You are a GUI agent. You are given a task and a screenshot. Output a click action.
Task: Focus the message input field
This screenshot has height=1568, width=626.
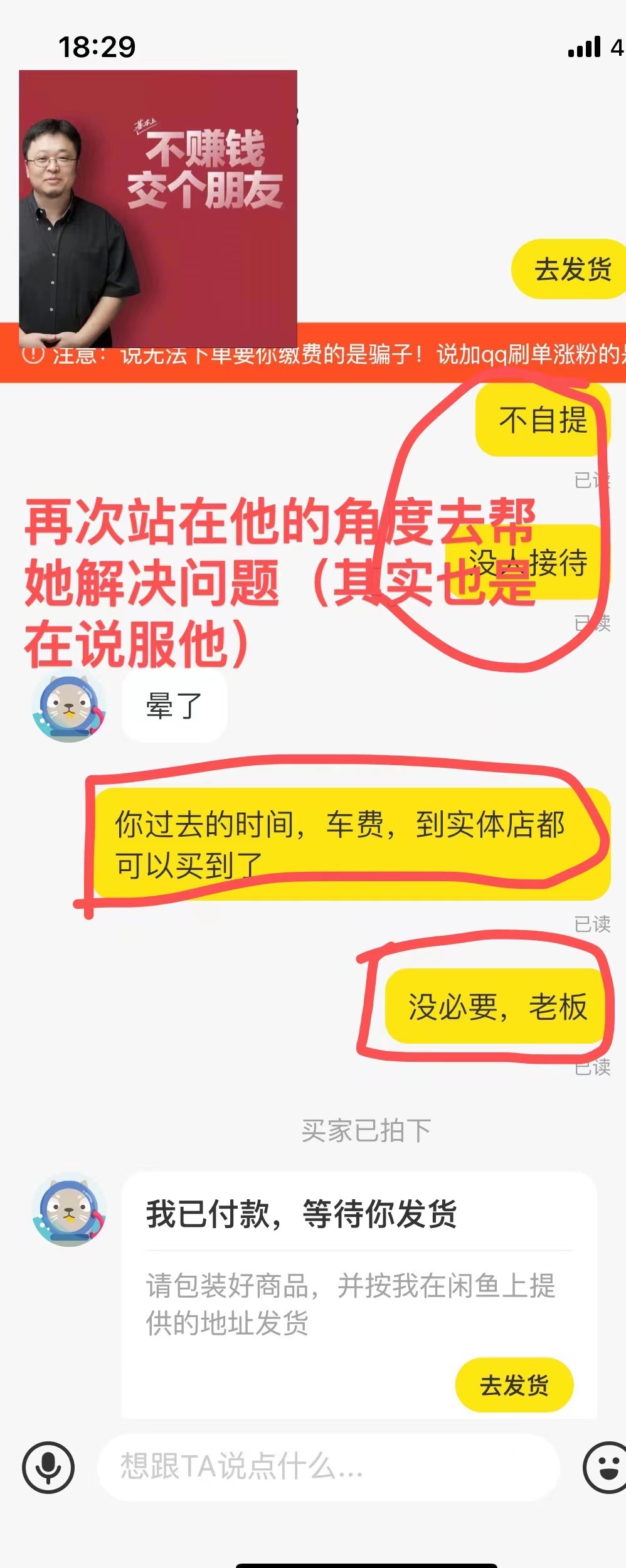(x=326, y=1467)
